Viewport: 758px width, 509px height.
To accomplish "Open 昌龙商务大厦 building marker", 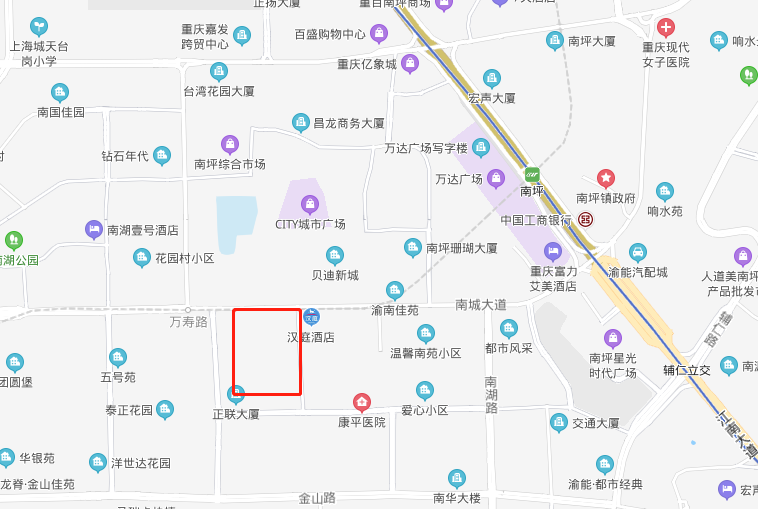I will click(301, 123).
